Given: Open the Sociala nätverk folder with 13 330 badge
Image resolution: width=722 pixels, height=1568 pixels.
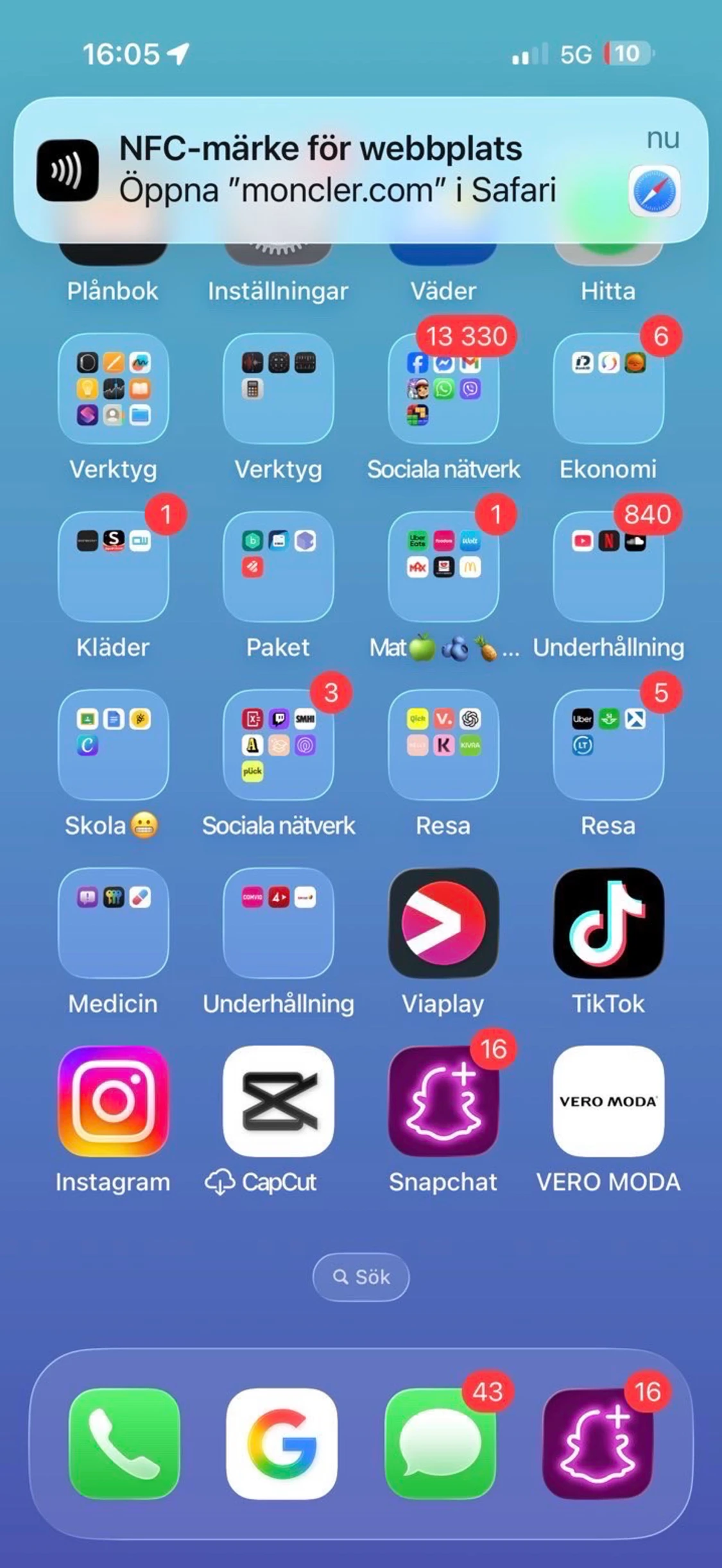Looking at the screenshot, I should pos(443,389).
